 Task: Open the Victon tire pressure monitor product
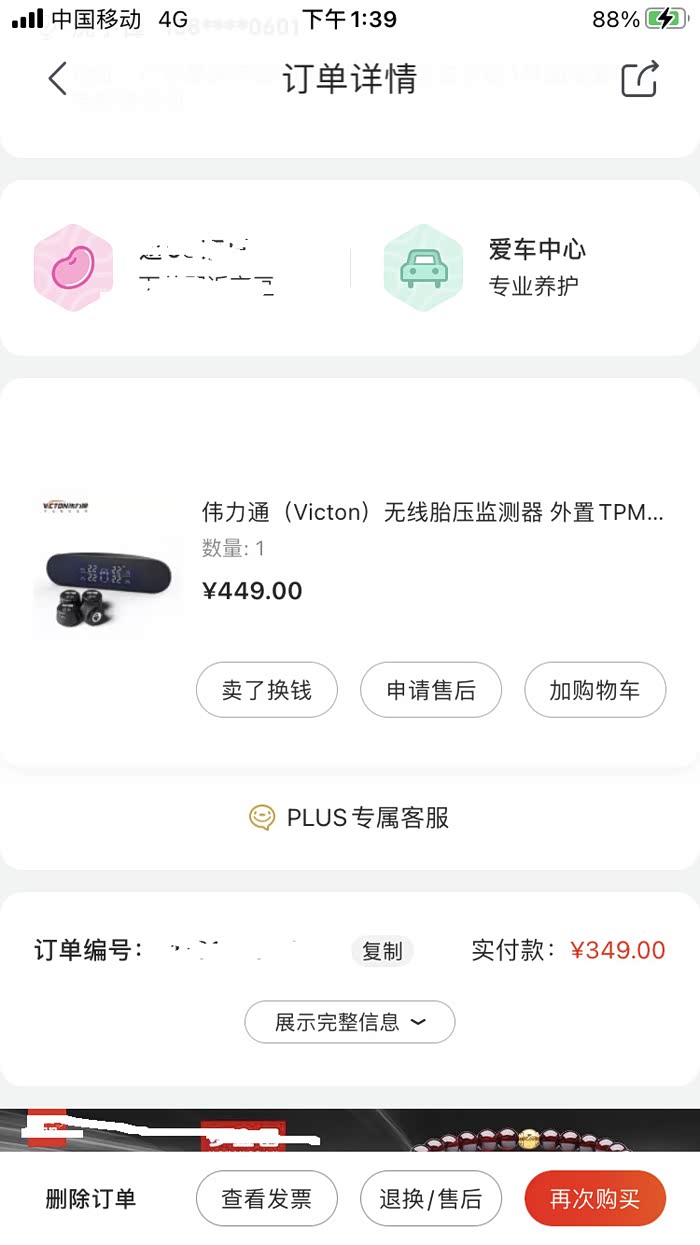(x=432, y=513)
